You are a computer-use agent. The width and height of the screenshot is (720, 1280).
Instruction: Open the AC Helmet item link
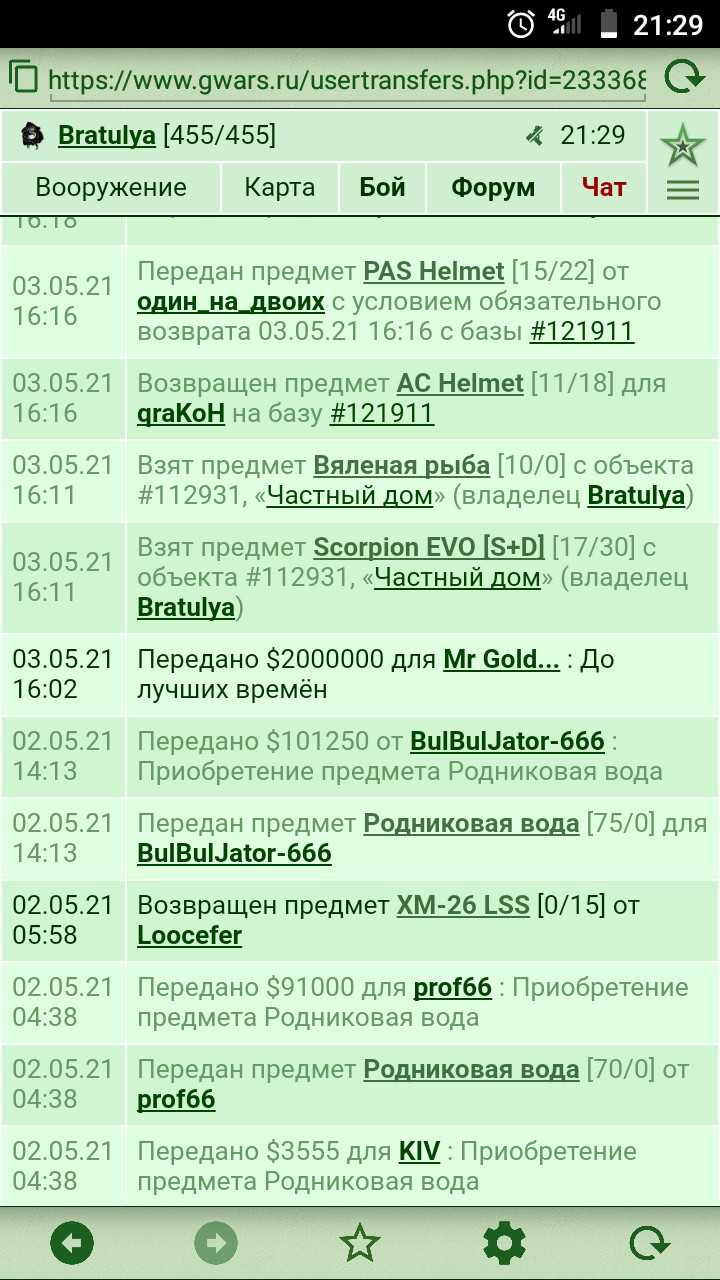click(460, 383)
